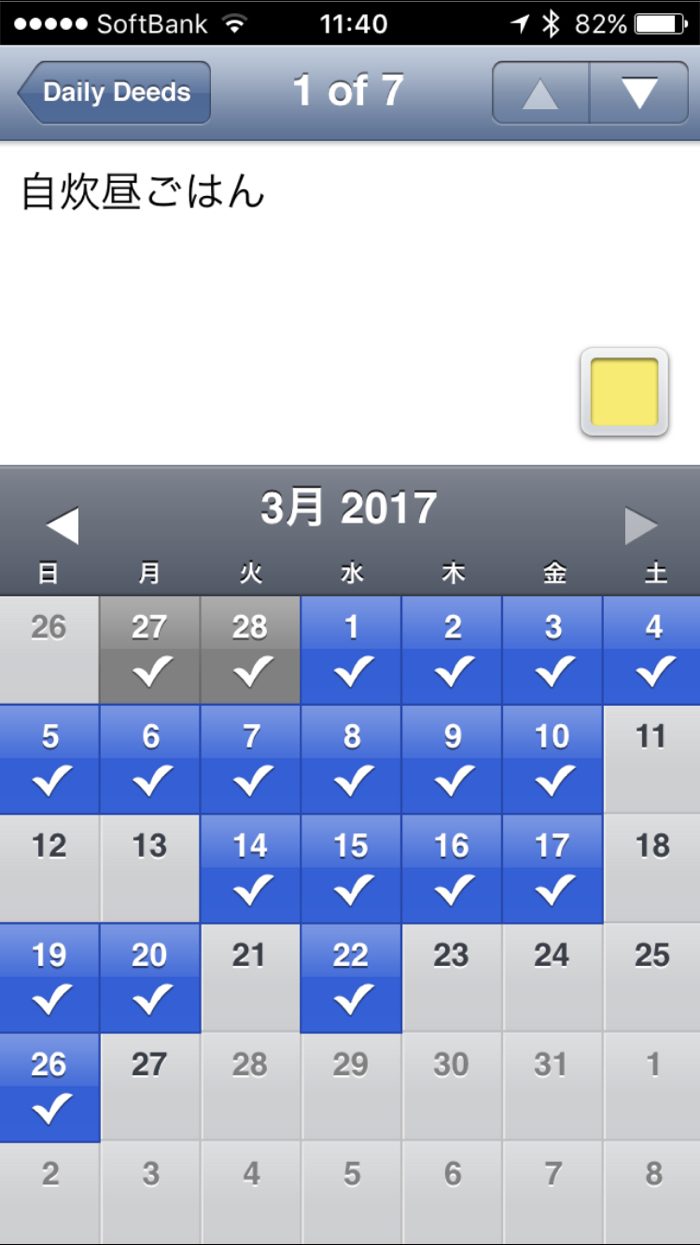Mark March 18 as done
The image size is (700, 1245).
651,868
